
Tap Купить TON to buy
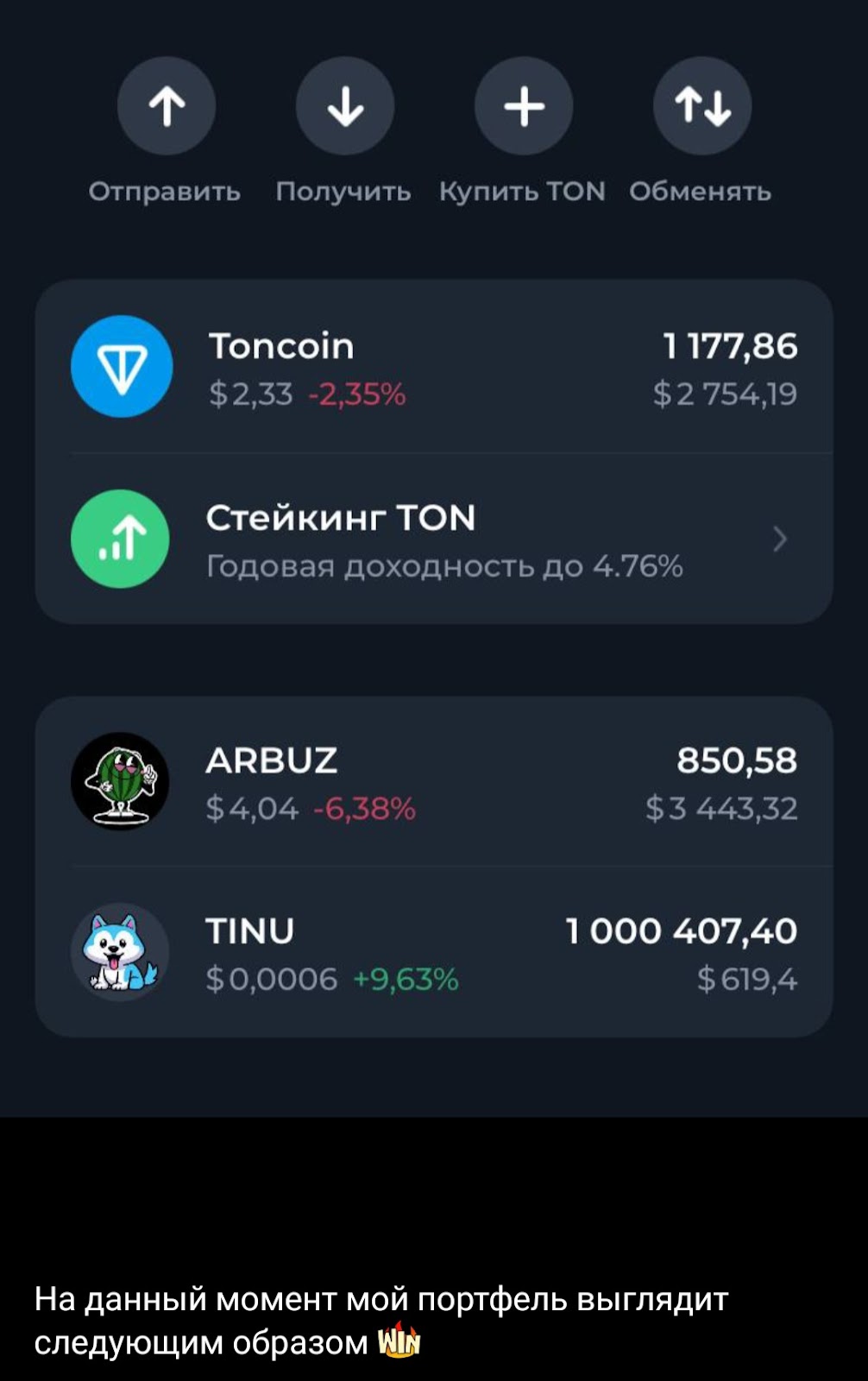[523, 107]
